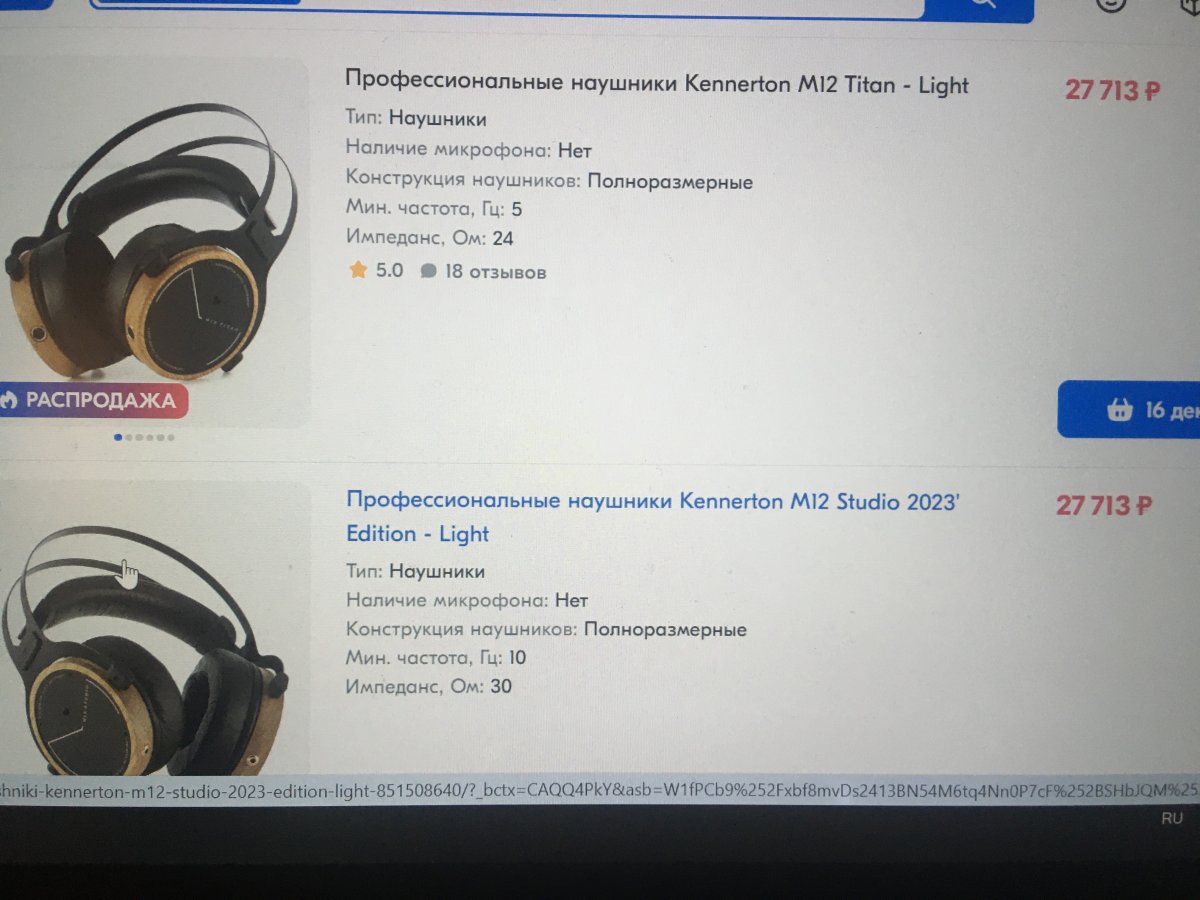Viewport: 1200px width, 900px height.
Task: Select the image carousel dots under the M12 Titan
Action: pos(144,437)
